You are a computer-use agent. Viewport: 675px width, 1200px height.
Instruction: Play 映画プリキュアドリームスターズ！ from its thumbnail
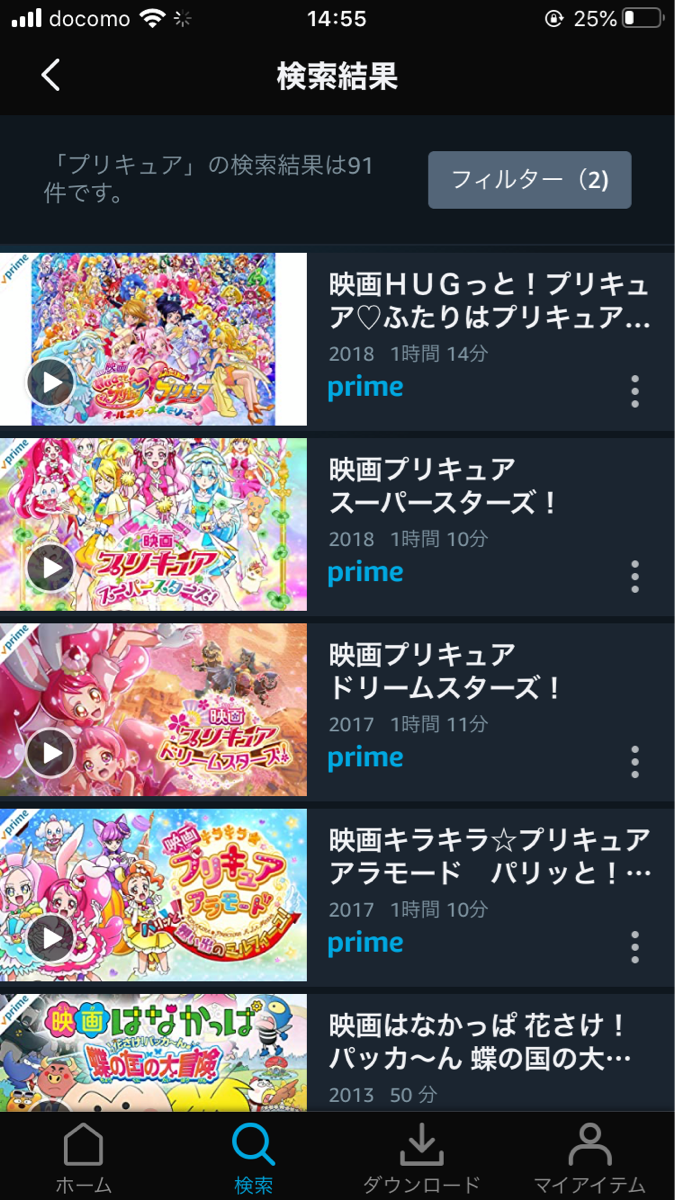pyautogui.click(x=51, y=752)
